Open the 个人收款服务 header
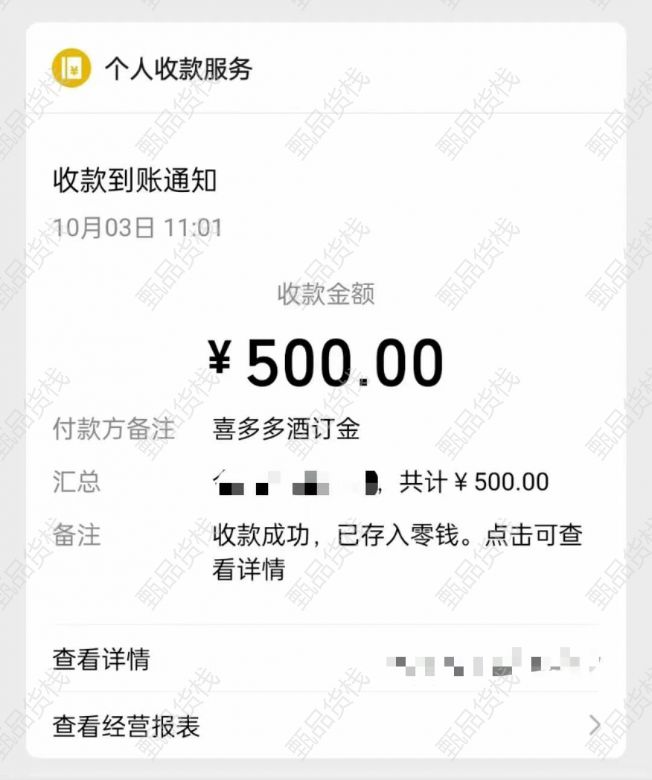Viewport: 652px width, 780px height. (178, 69)
